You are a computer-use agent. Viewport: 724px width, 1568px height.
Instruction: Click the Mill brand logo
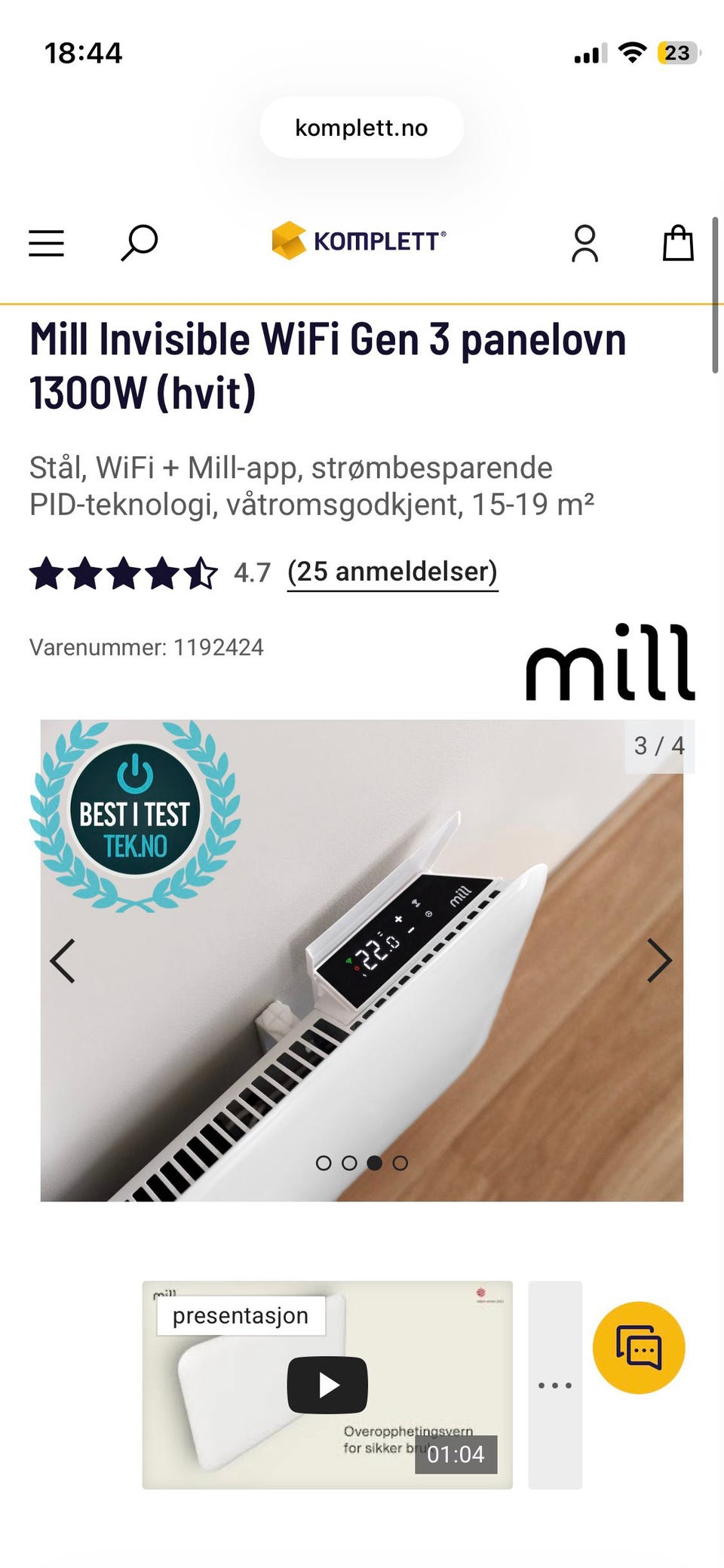click(x=609, y=664)
